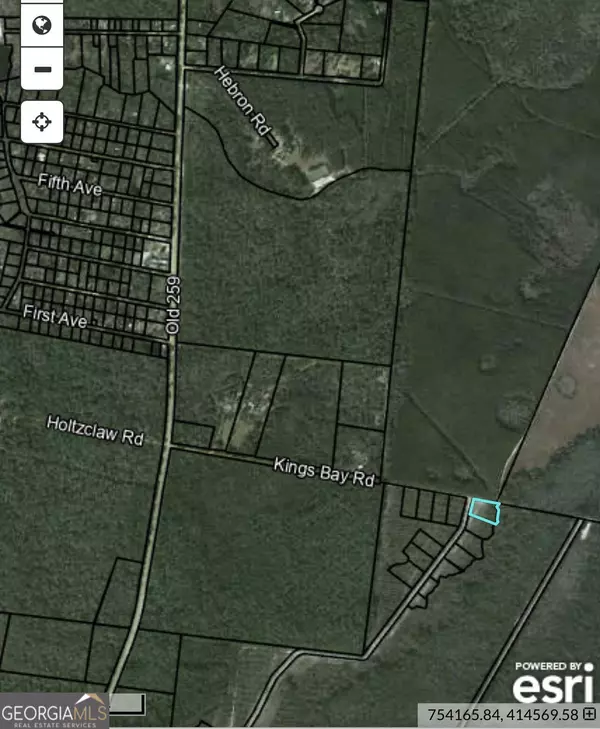Expand the coordinates plus icon
600x729 pixels.
click(589, 714)
